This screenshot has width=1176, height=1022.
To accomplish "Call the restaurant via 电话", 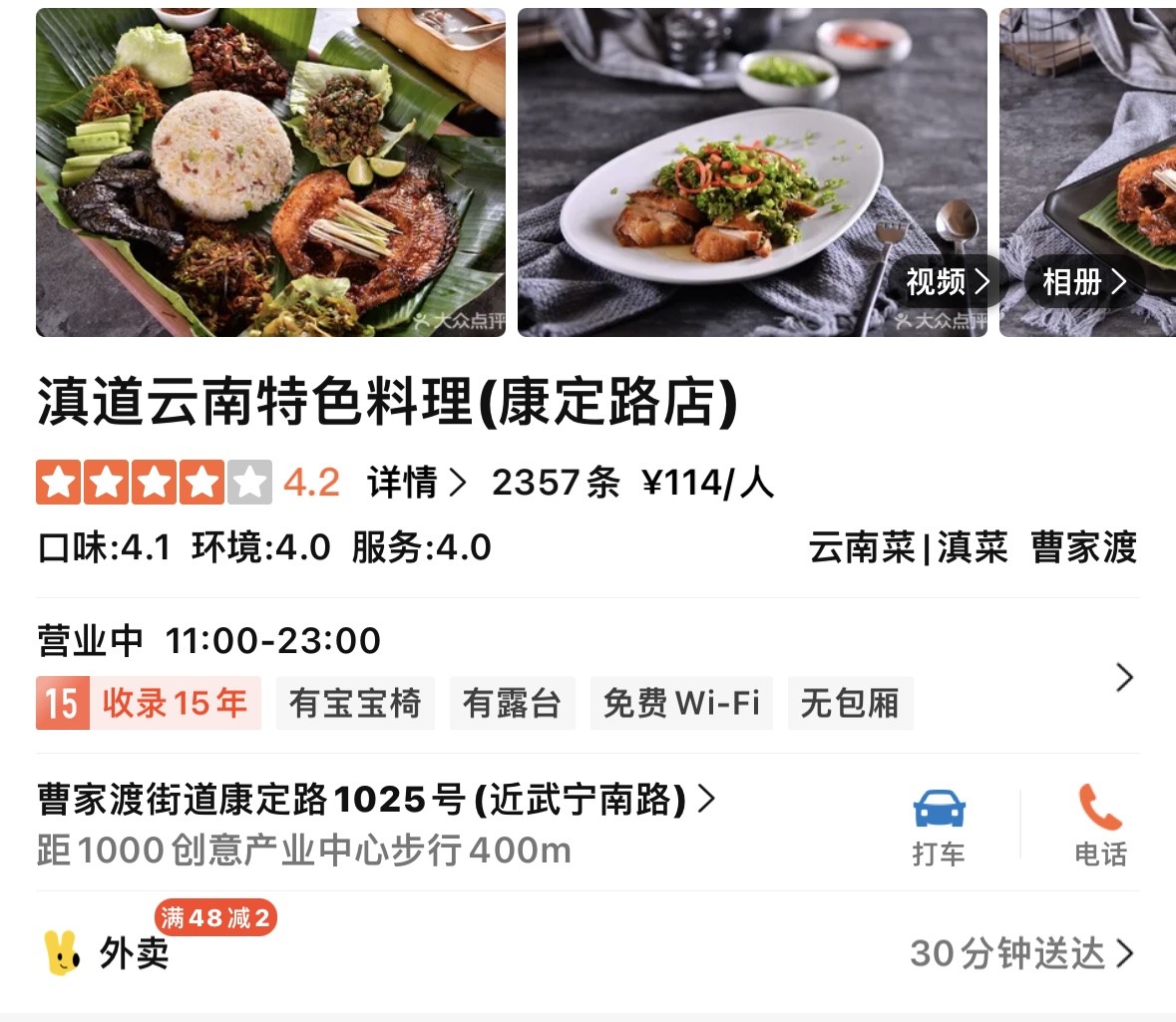I will 1100,826.
